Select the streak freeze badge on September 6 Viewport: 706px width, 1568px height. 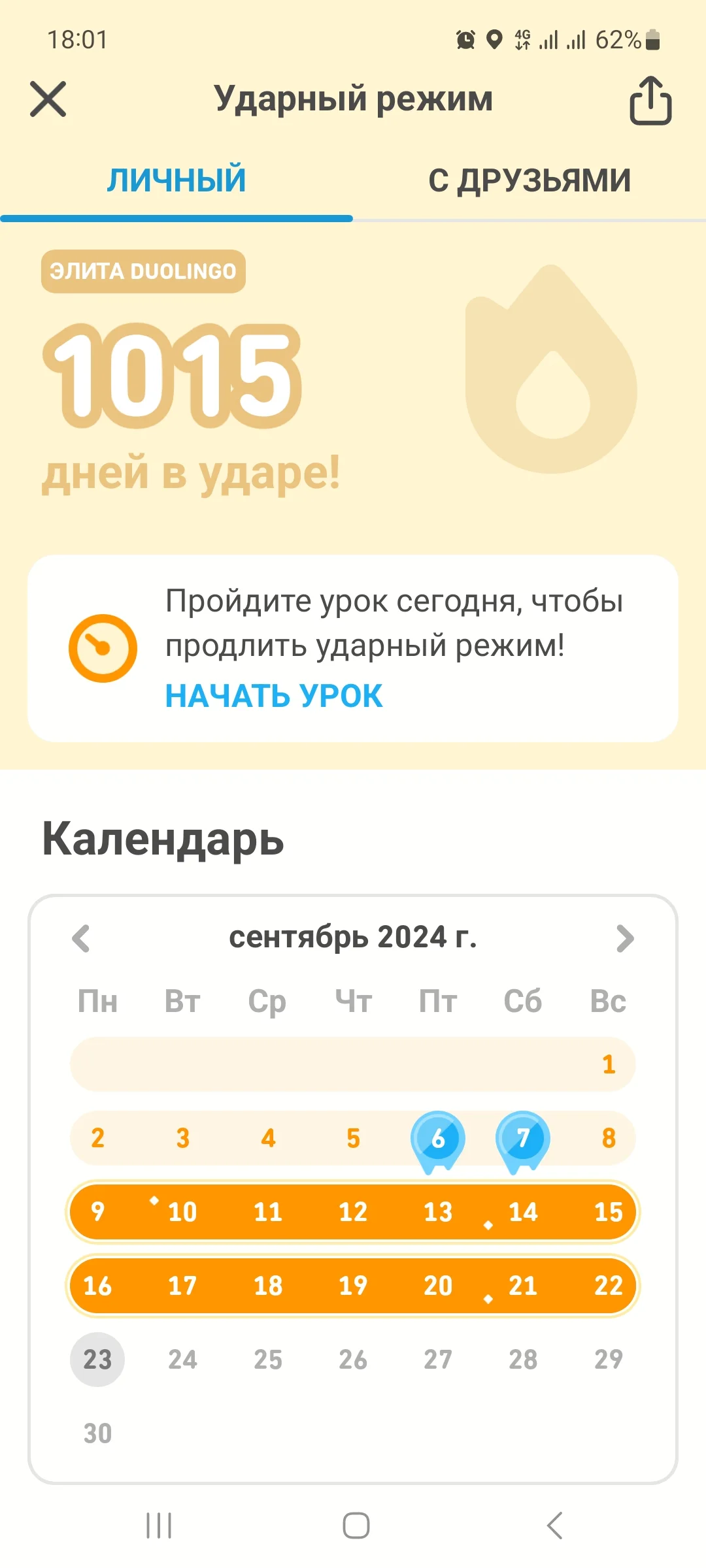pyautogui.click(x=438, y=1137)
